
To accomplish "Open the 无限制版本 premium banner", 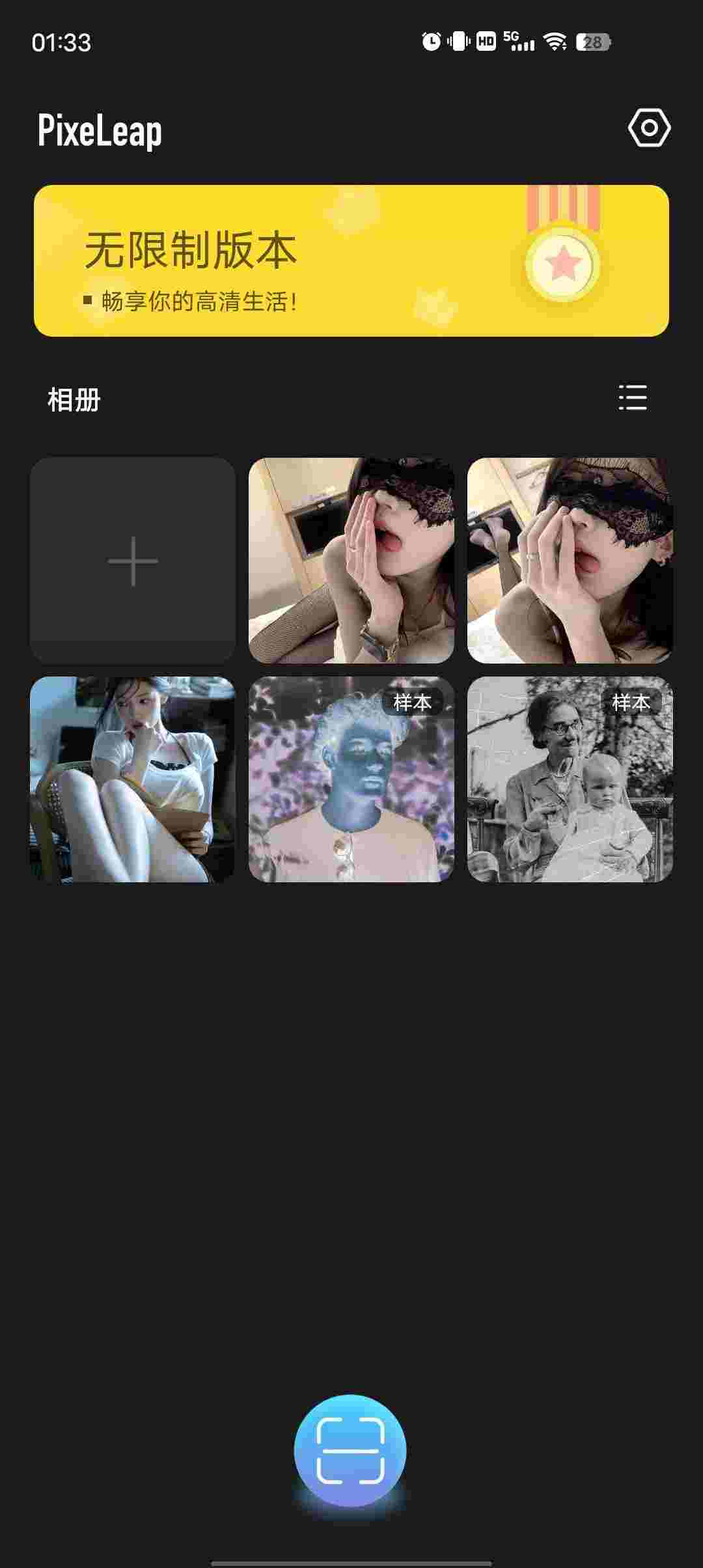I will tap(351, 260).
